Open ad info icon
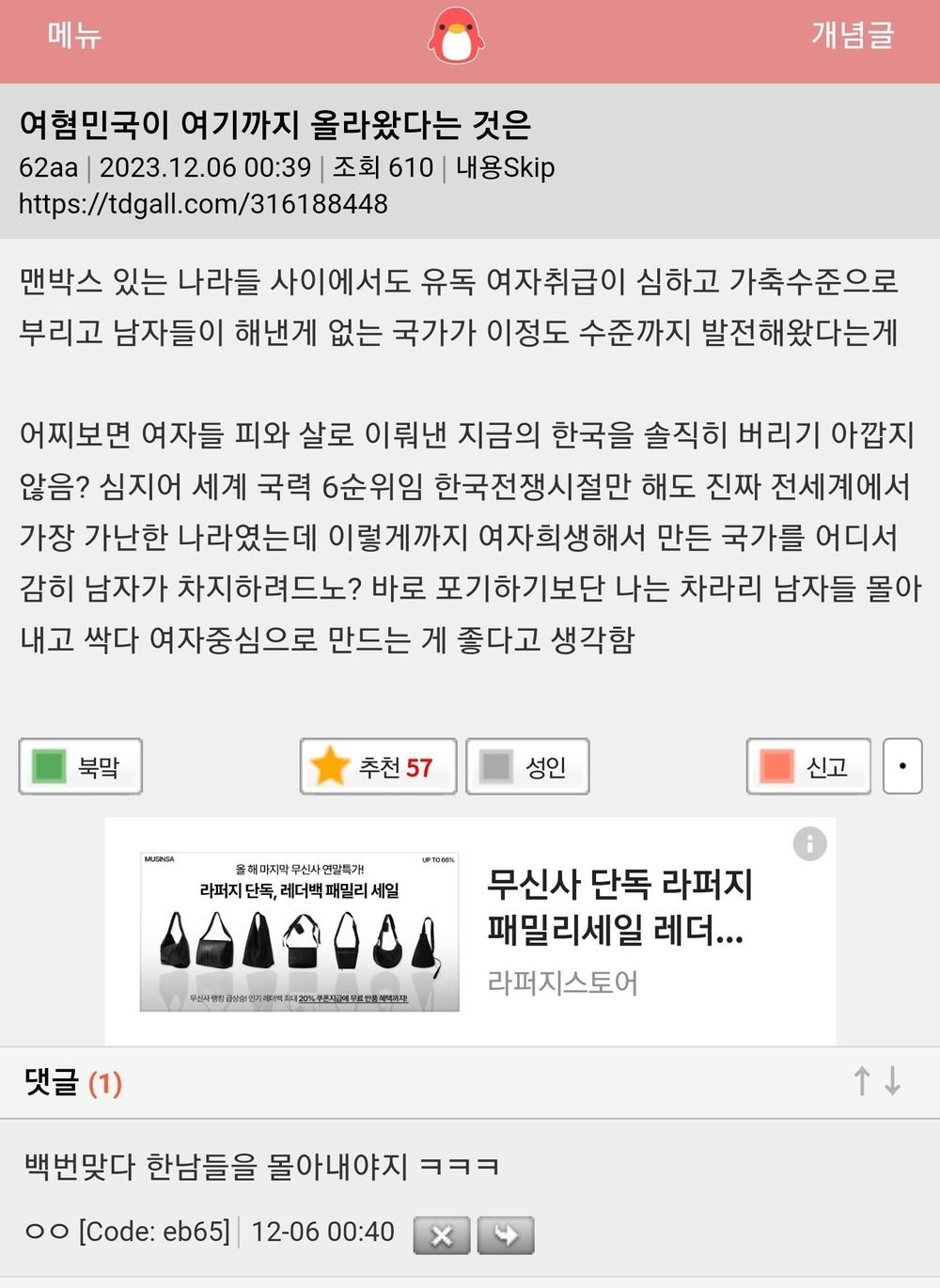940x1288 pixels. tap(809, 843)
